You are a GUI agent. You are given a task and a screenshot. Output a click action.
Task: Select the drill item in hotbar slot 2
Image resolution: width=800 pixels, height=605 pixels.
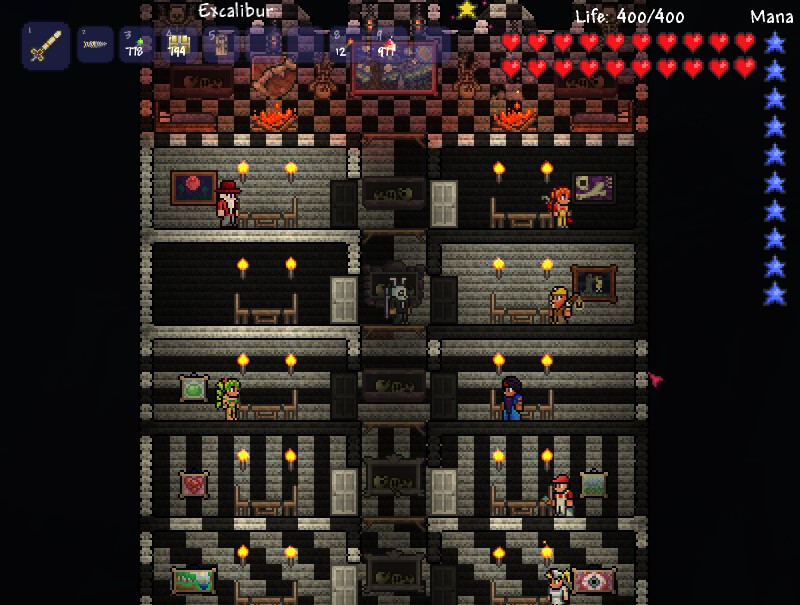click(x=95, y=45)
